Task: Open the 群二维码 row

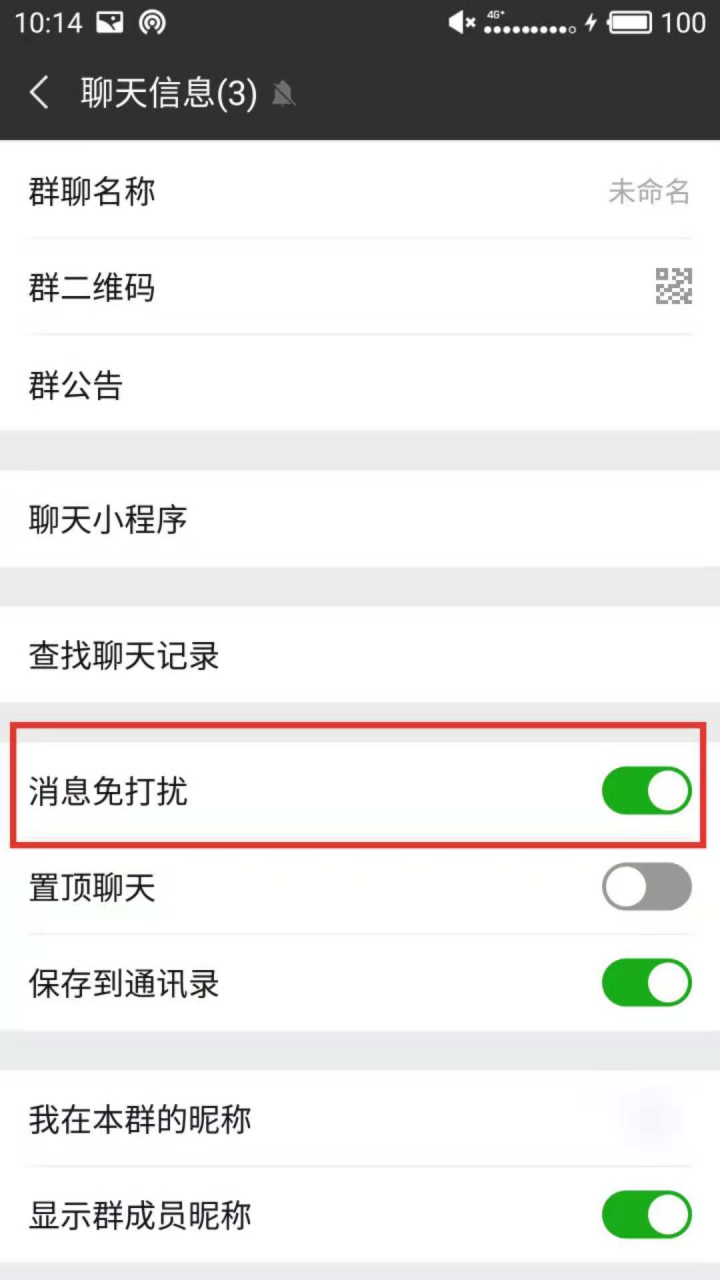Action: click(360, 288)
